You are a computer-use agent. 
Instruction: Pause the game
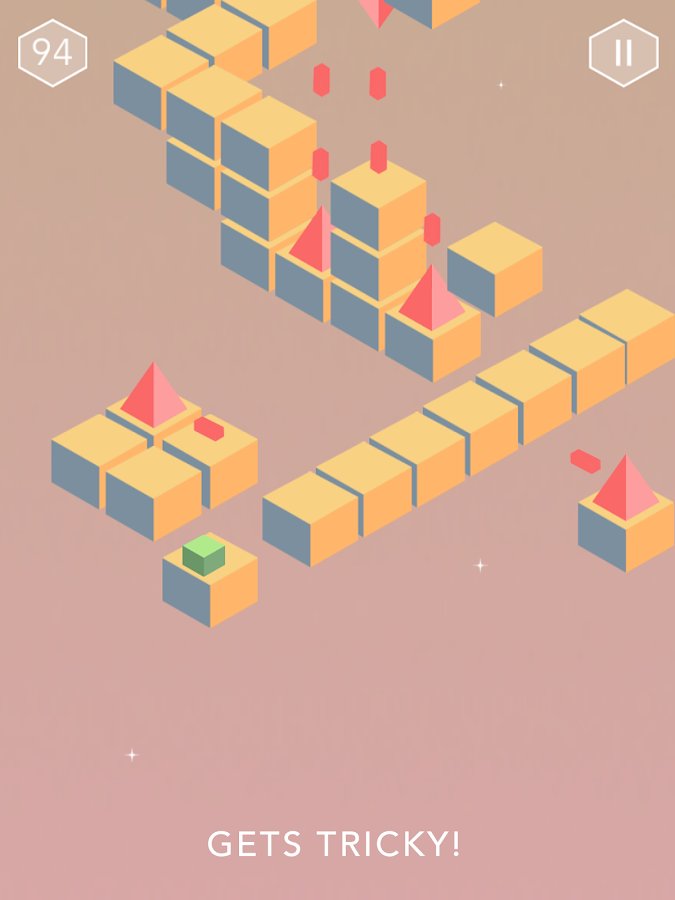(x=623, y=53)
